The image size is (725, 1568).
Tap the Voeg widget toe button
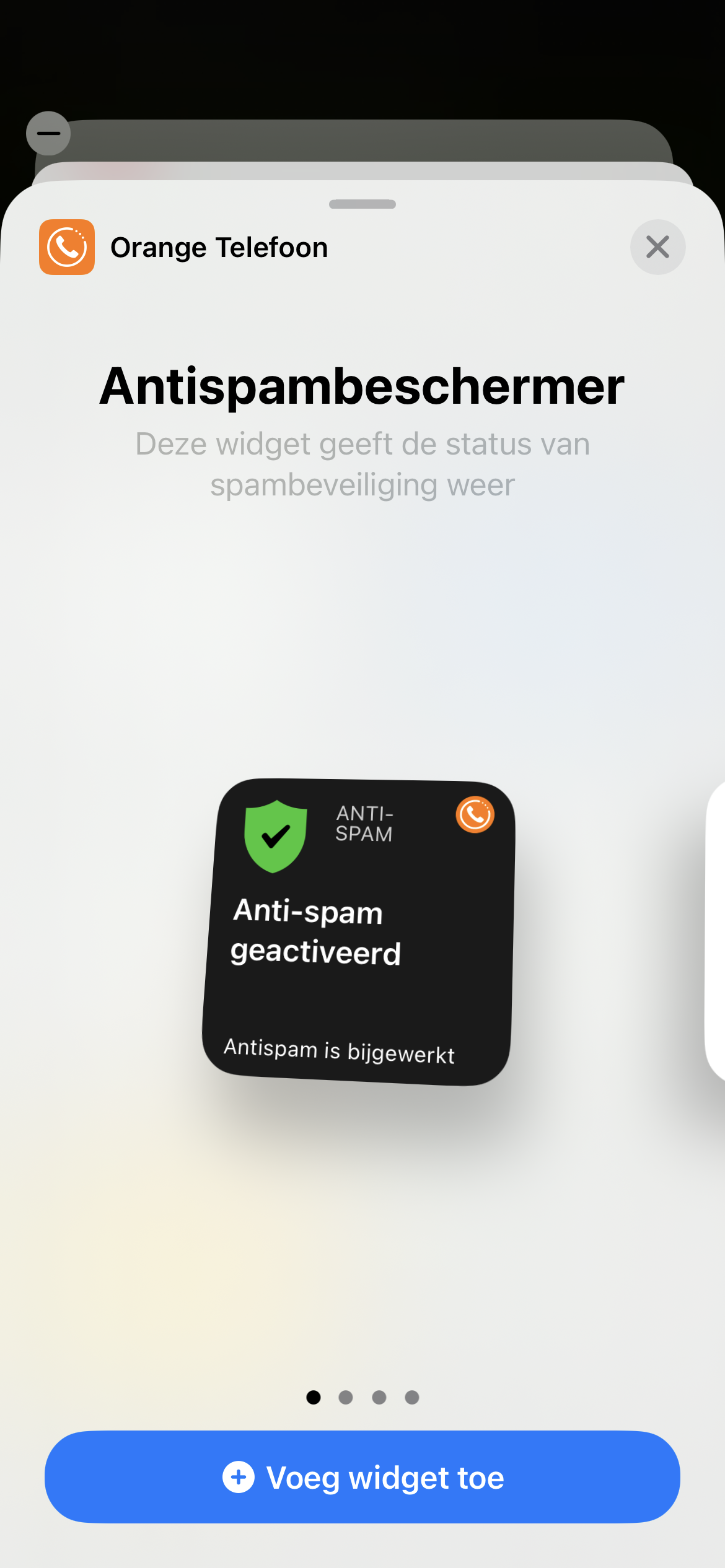point(362,1477)
